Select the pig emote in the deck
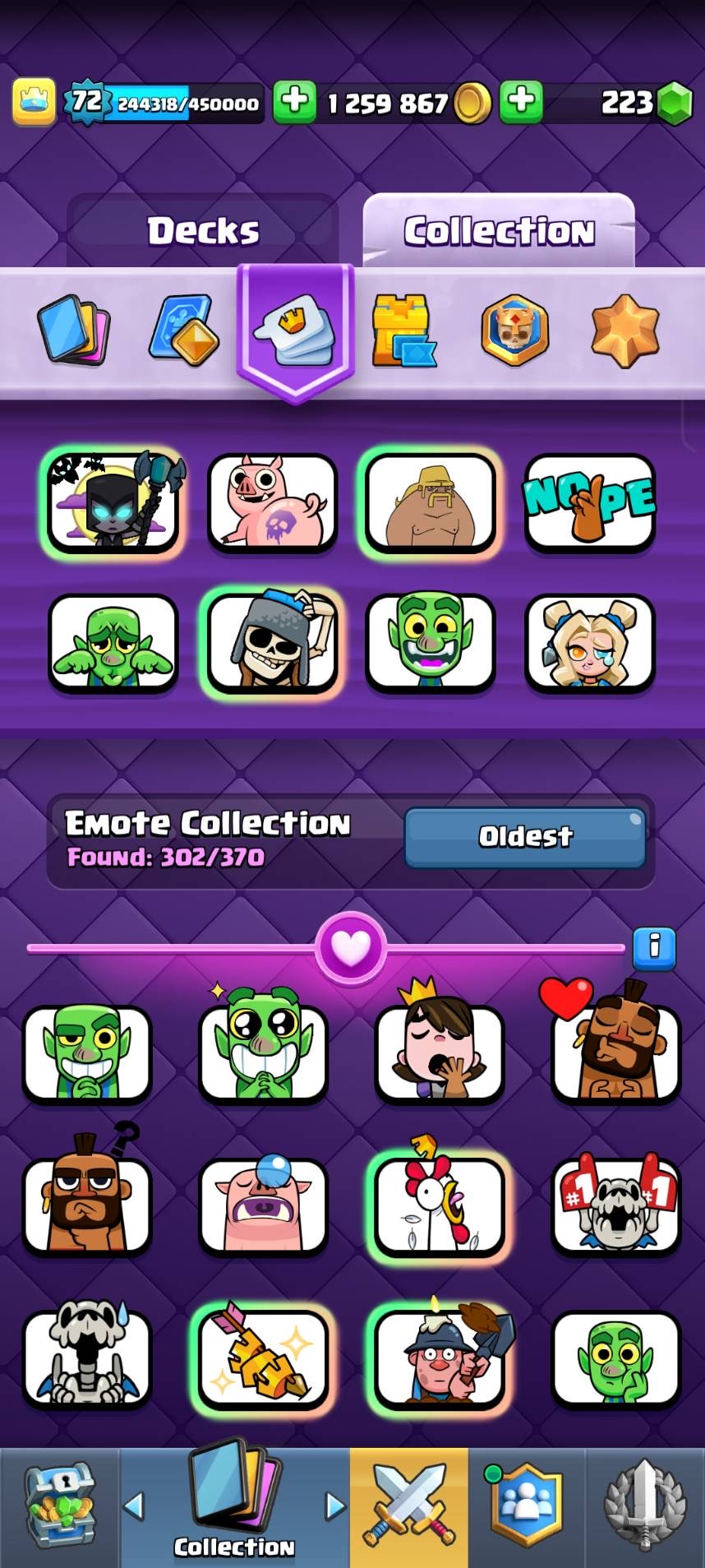The width and height of the screenshot is (705, 1568). (272, 502)
